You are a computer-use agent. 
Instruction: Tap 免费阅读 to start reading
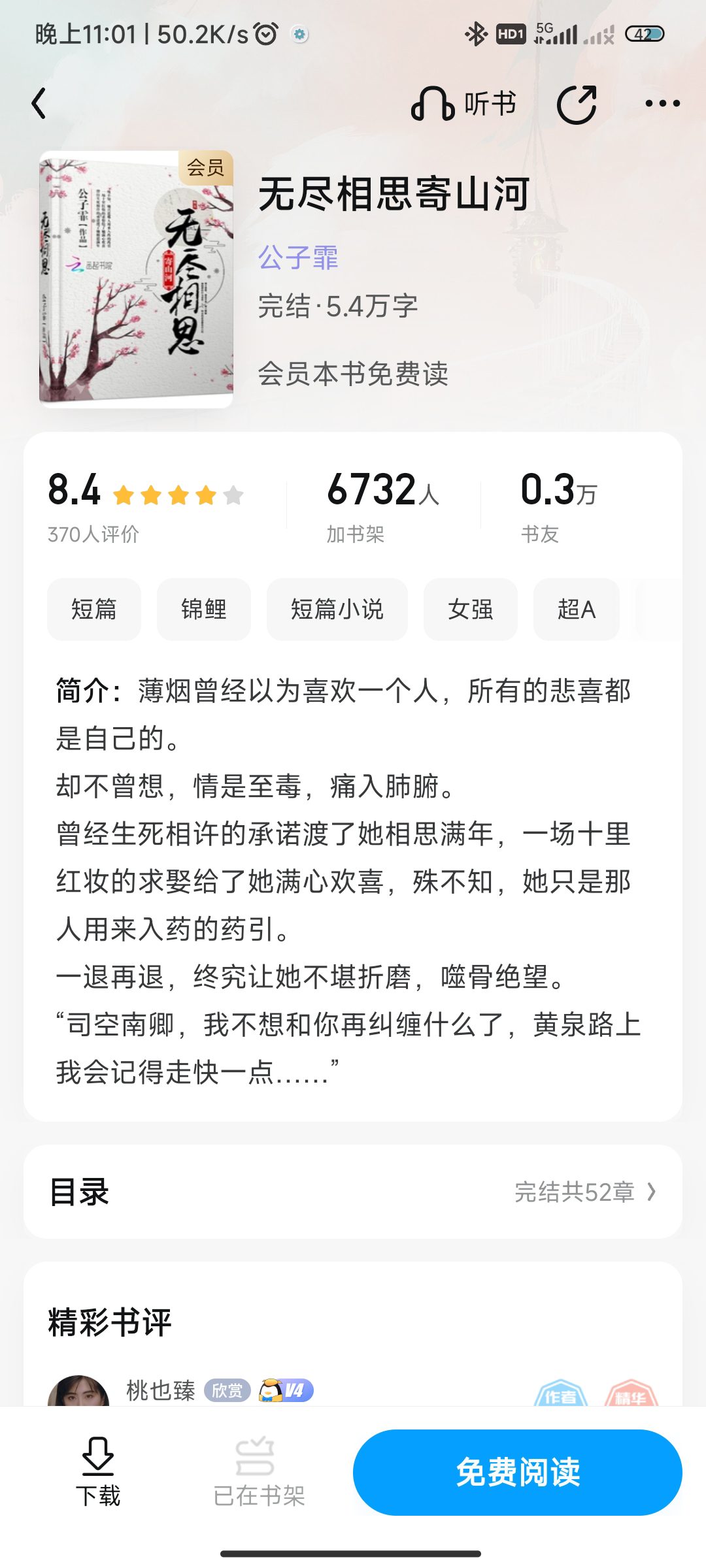coord(518,1472)
